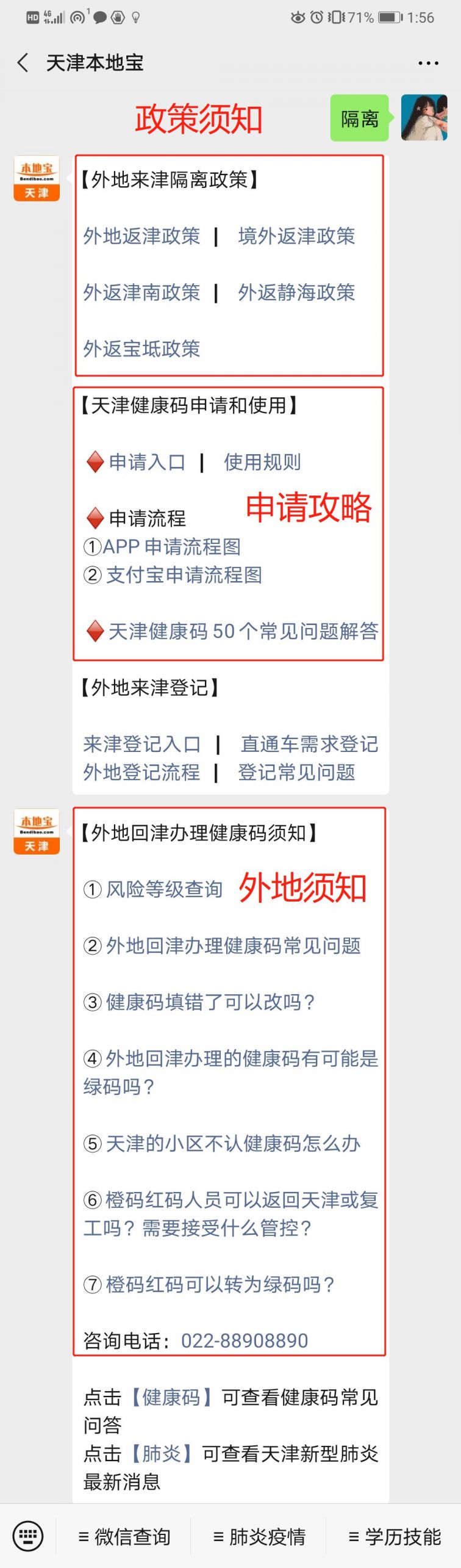Open 学历技能 bottom menu

[x=394, y=1536]
